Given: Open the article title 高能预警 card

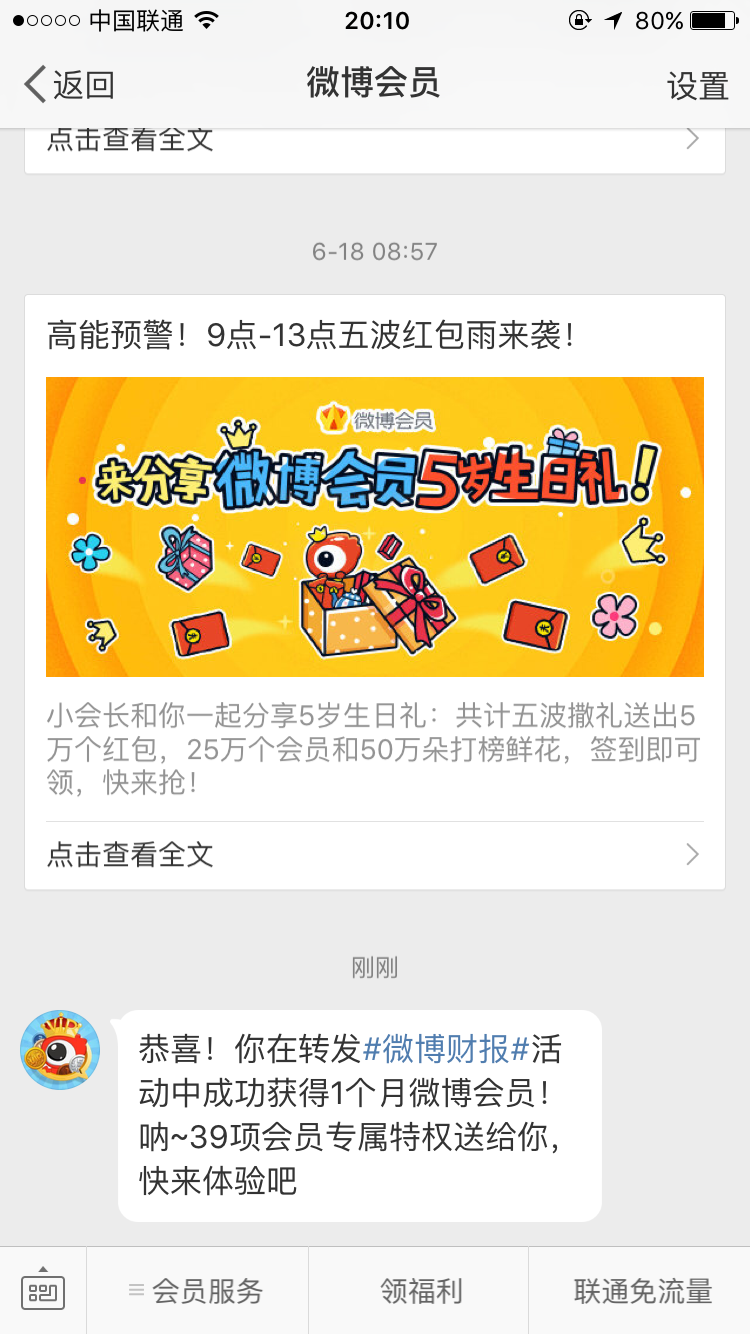Looking at the screenshot, I should tap(310, 336).
